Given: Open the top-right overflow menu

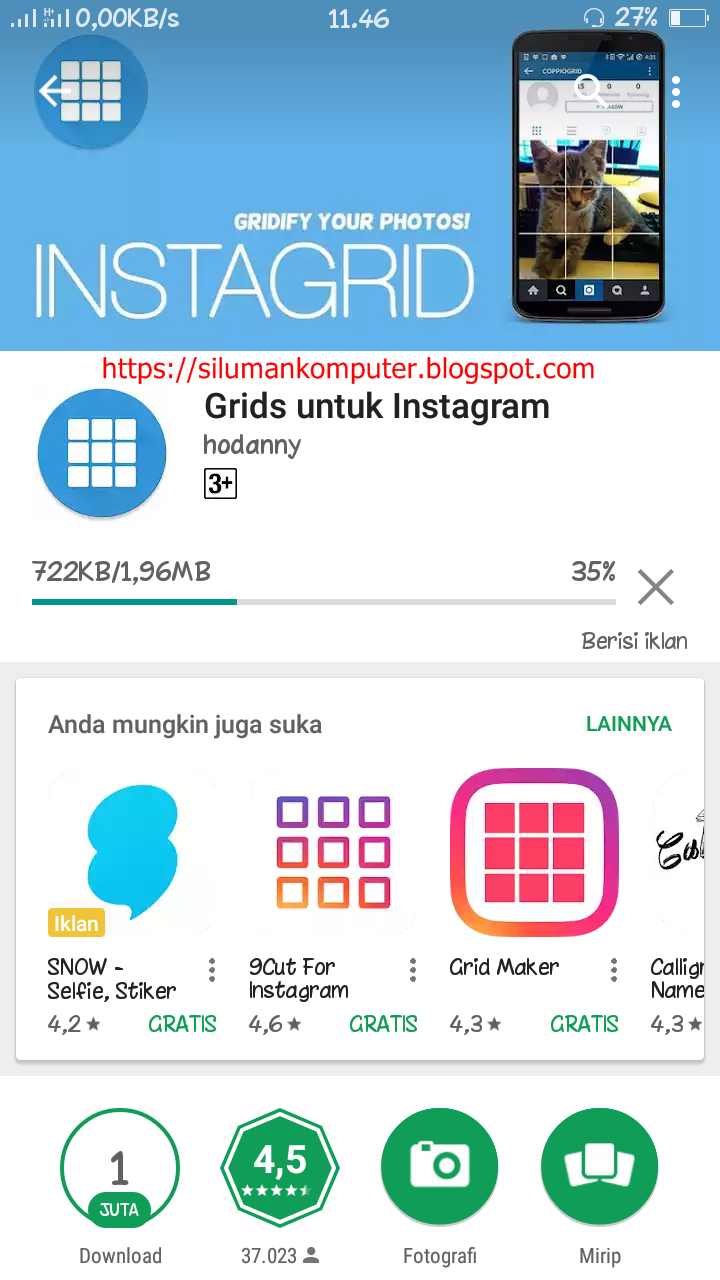Looking at the screenshot, I should pyautogui.click(x=677, y=91).
